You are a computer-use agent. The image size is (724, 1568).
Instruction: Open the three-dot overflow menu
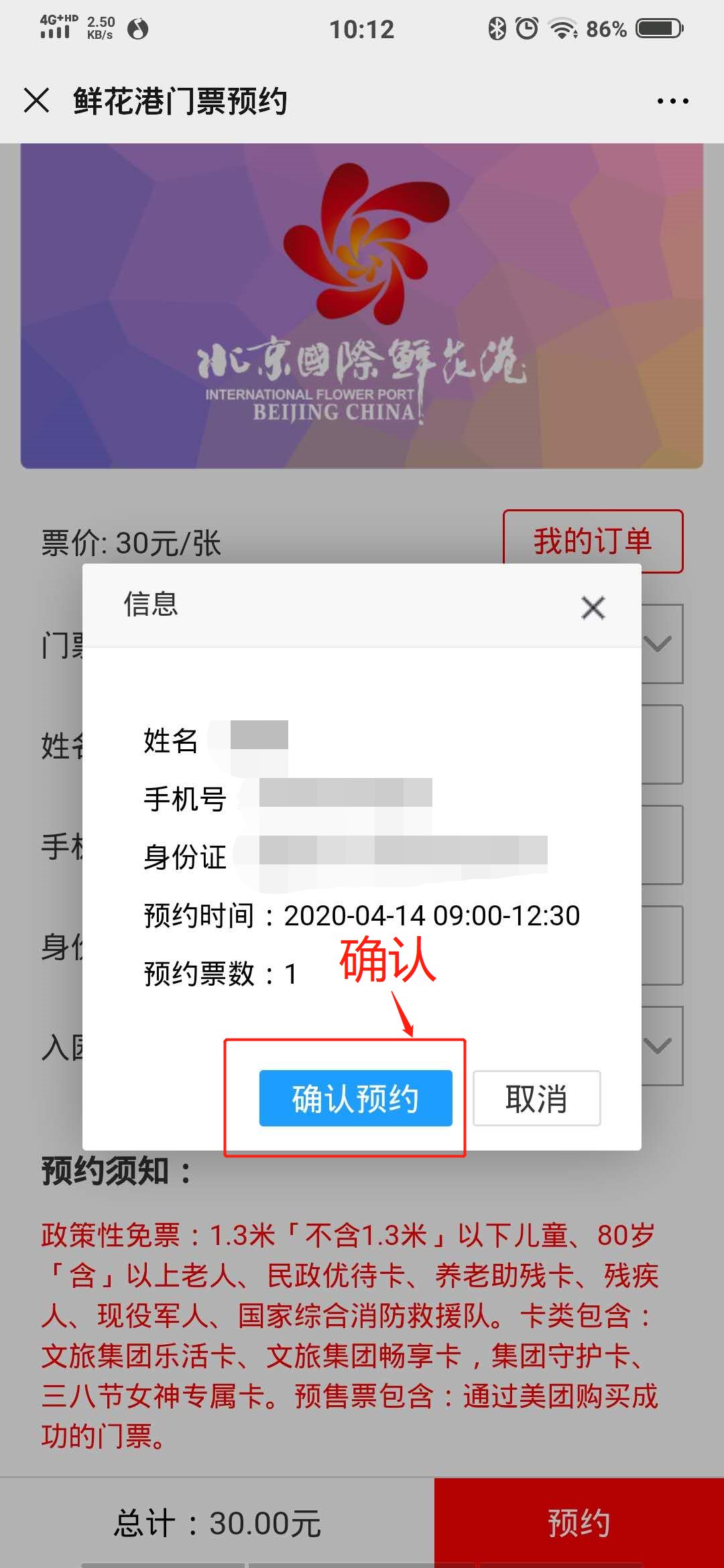[x=672, y=101]
